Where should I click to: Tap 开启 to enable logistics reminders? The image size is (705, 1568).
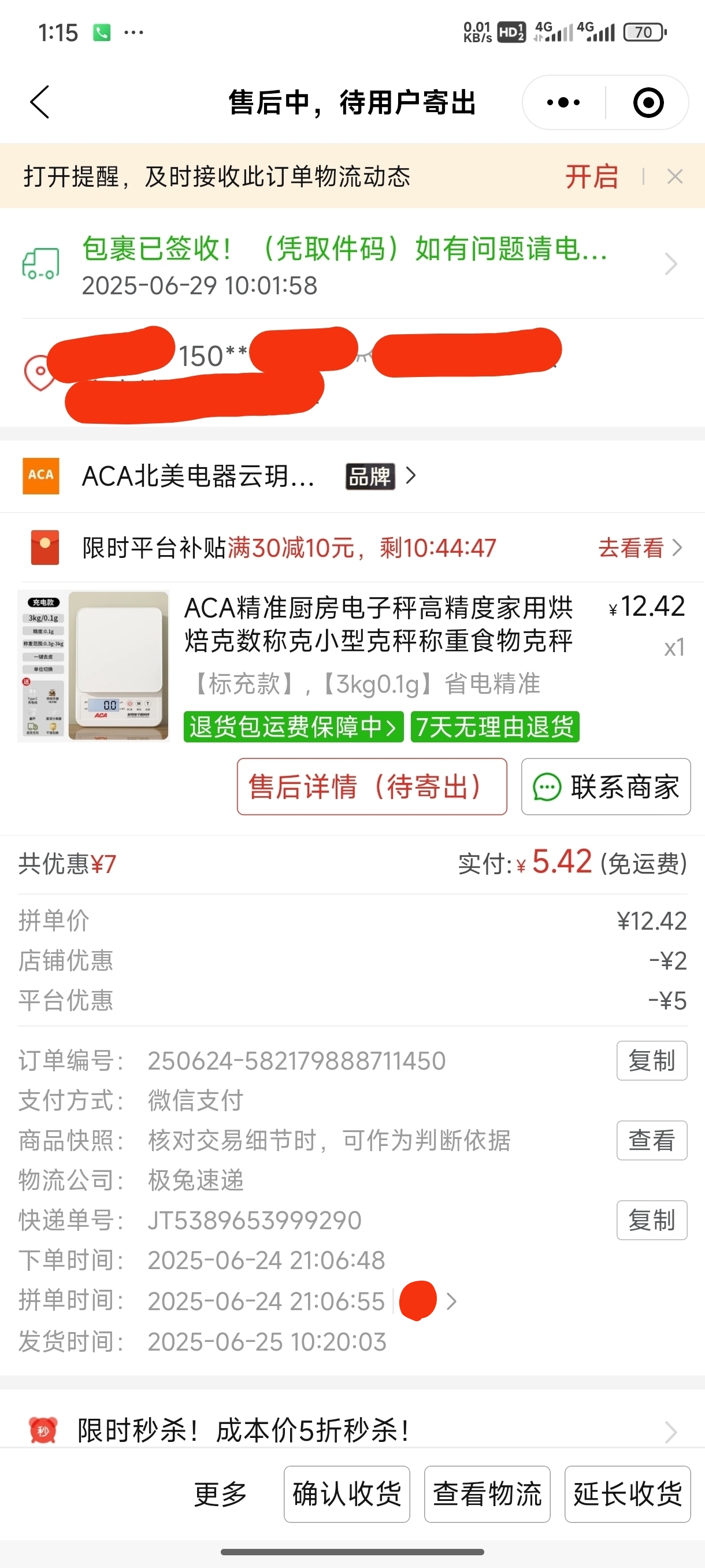tap(591, 176)
